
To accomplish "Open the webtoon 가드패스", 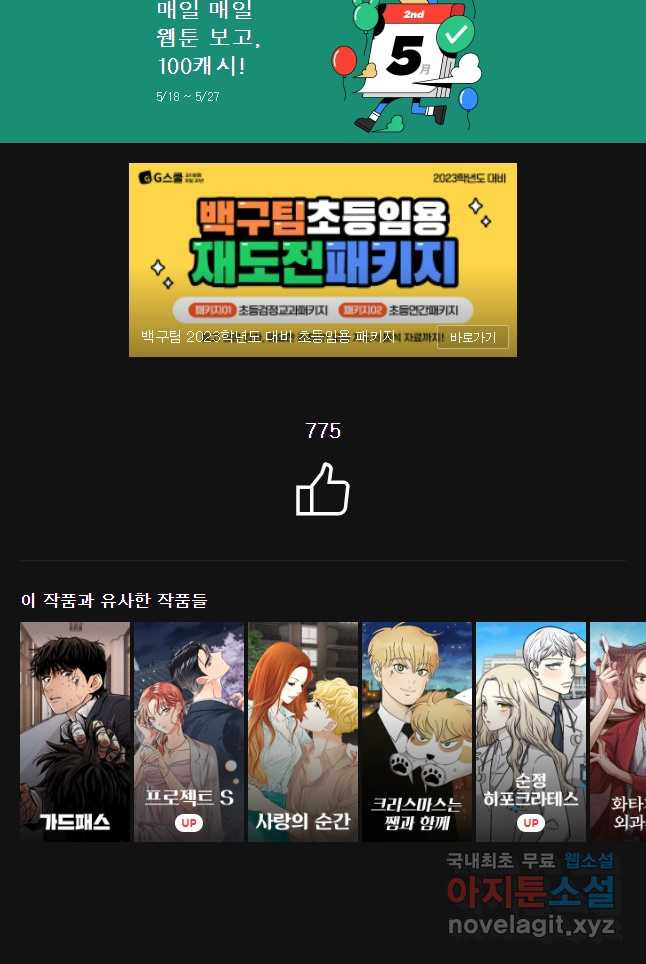I will click(x=75, y=731).
